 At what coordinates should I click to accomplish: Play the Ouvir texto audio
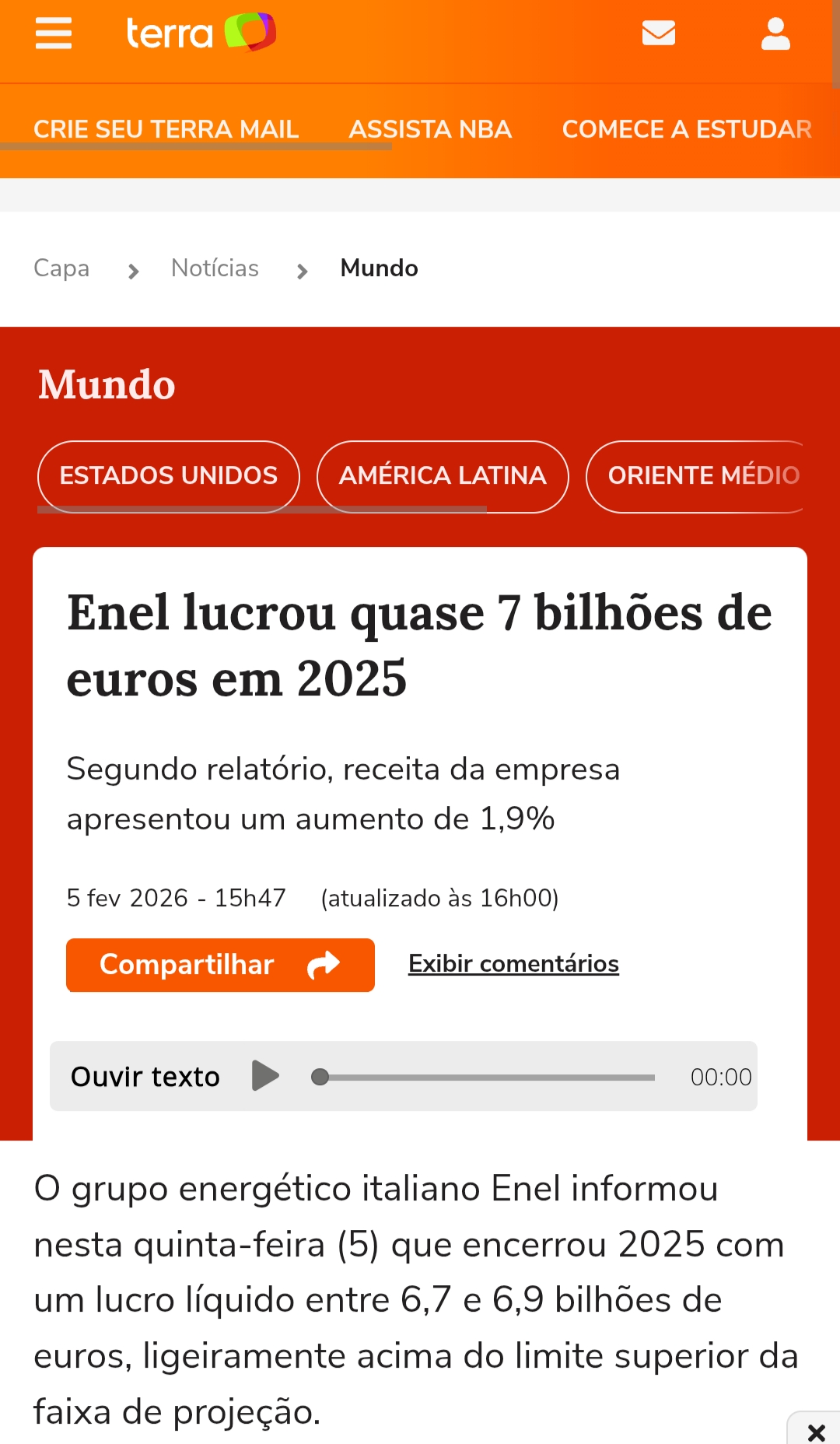point(265,1076)
